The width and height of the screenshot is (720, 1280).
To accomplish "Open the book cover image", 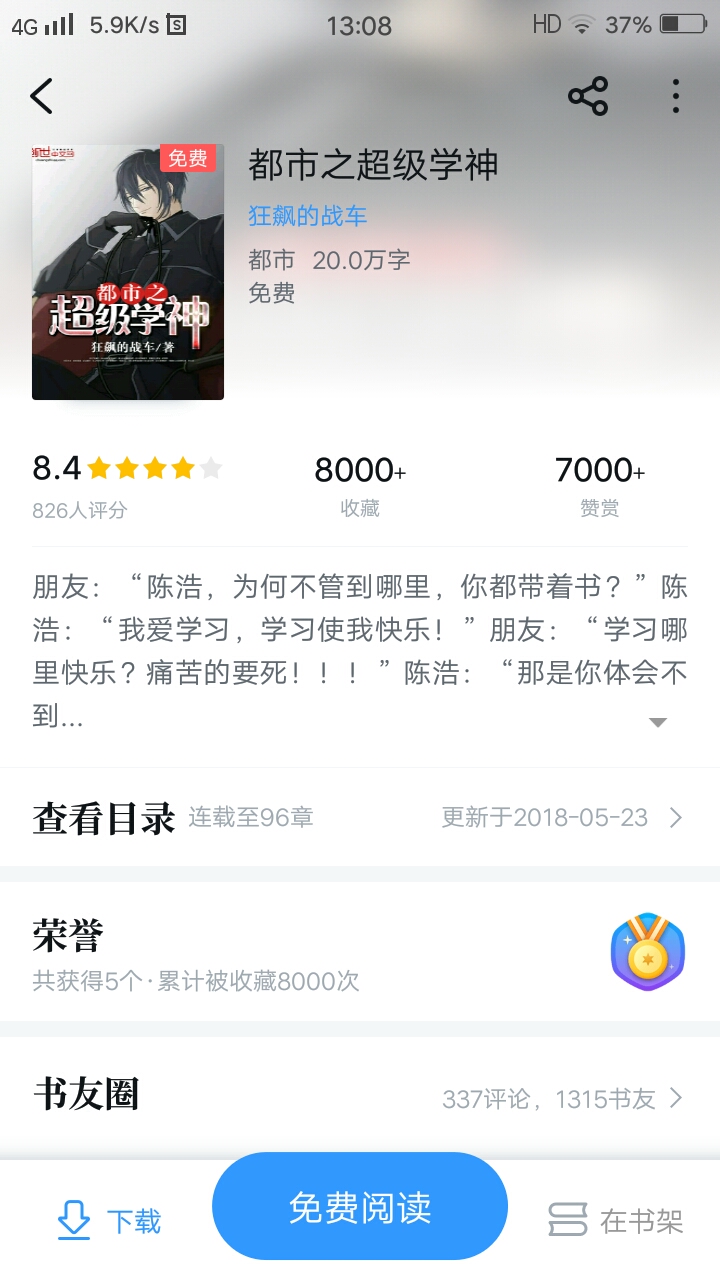I will [x=128, y=272].
